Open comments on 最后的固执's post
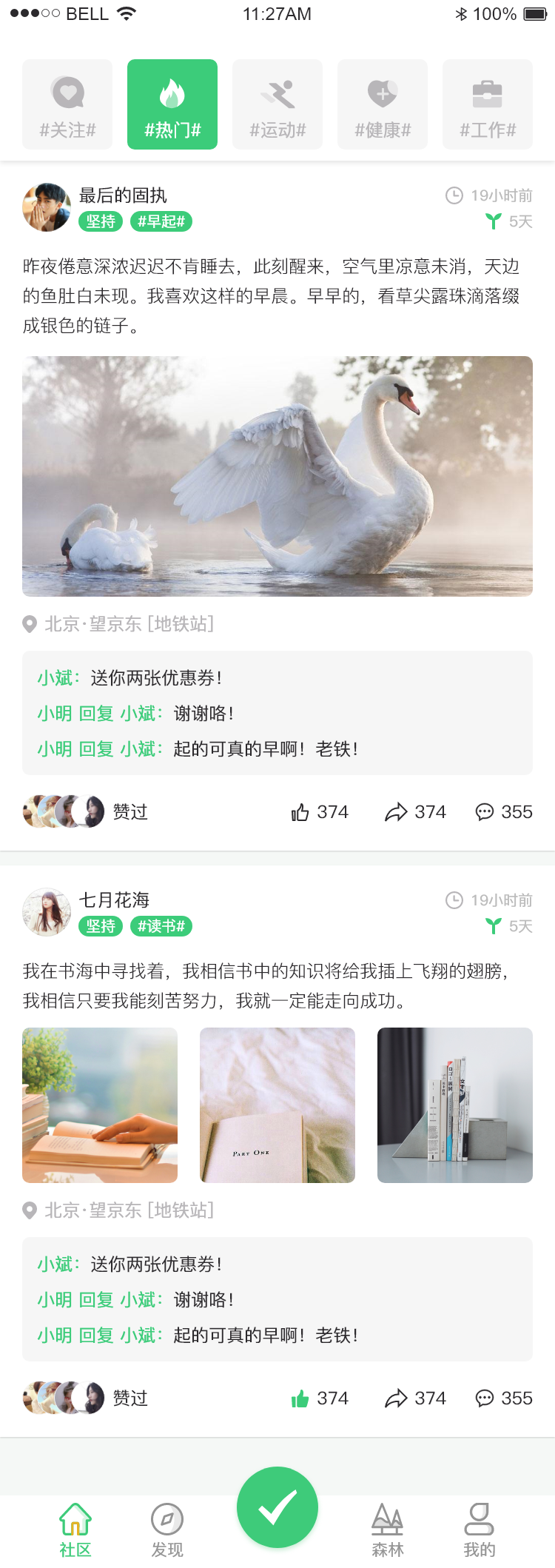Image resolution: width=555 pixels, height=1568 pixels. point(503,812)
